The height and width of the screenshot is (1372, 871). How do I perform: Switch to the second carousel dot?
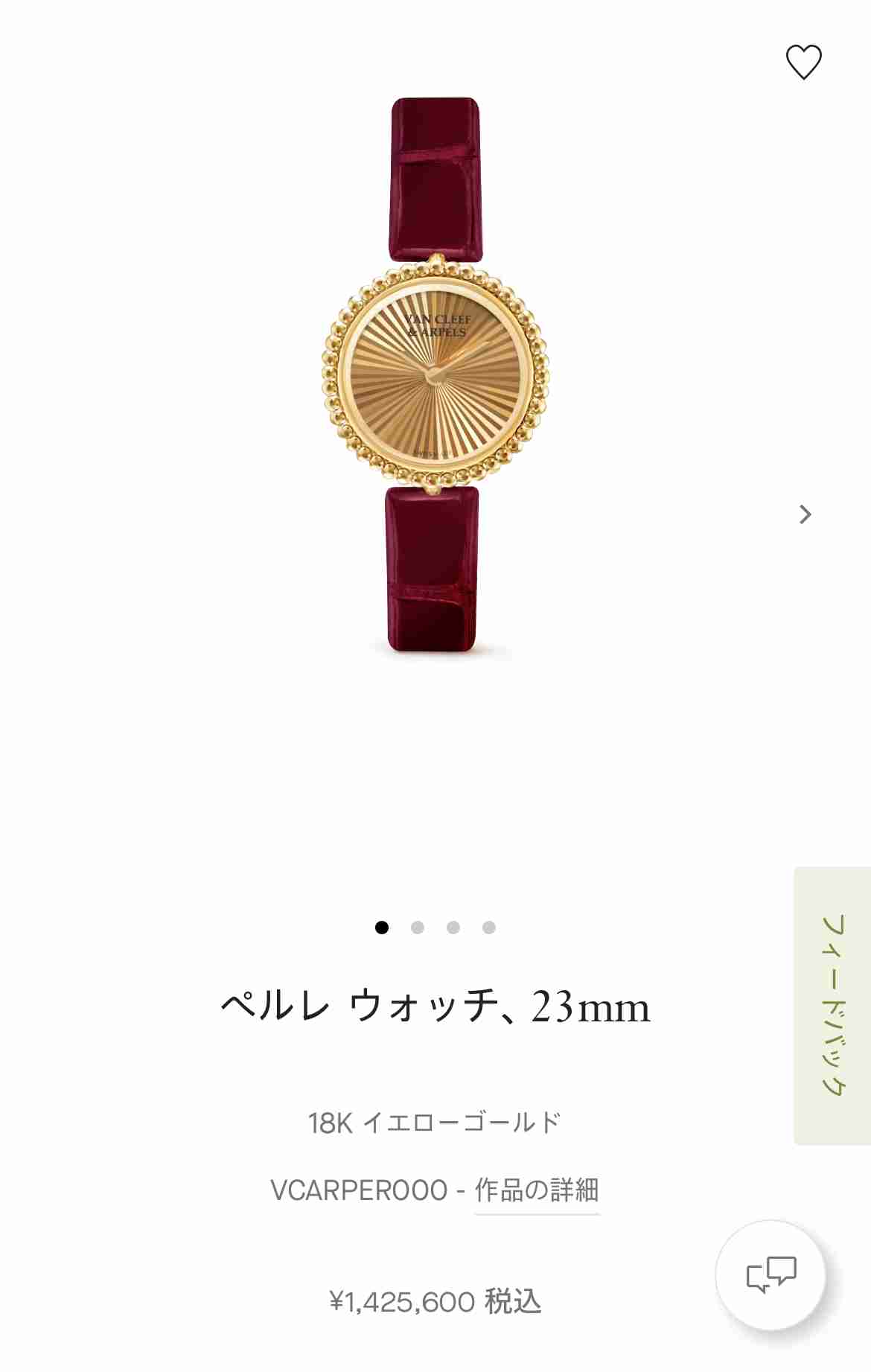[x=418, y=927]
